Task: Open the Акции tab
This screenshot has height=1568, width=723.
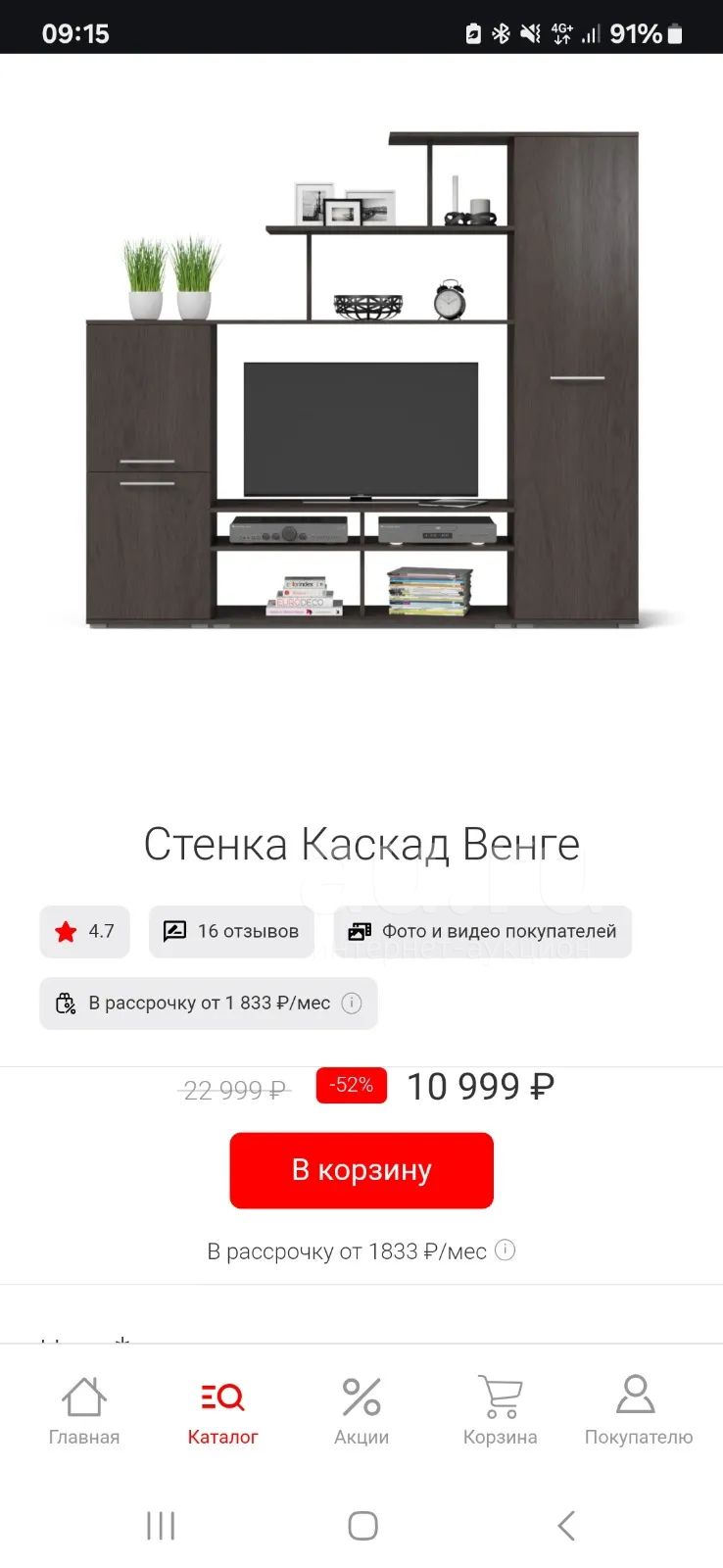Action: (x=361, y=1411)
